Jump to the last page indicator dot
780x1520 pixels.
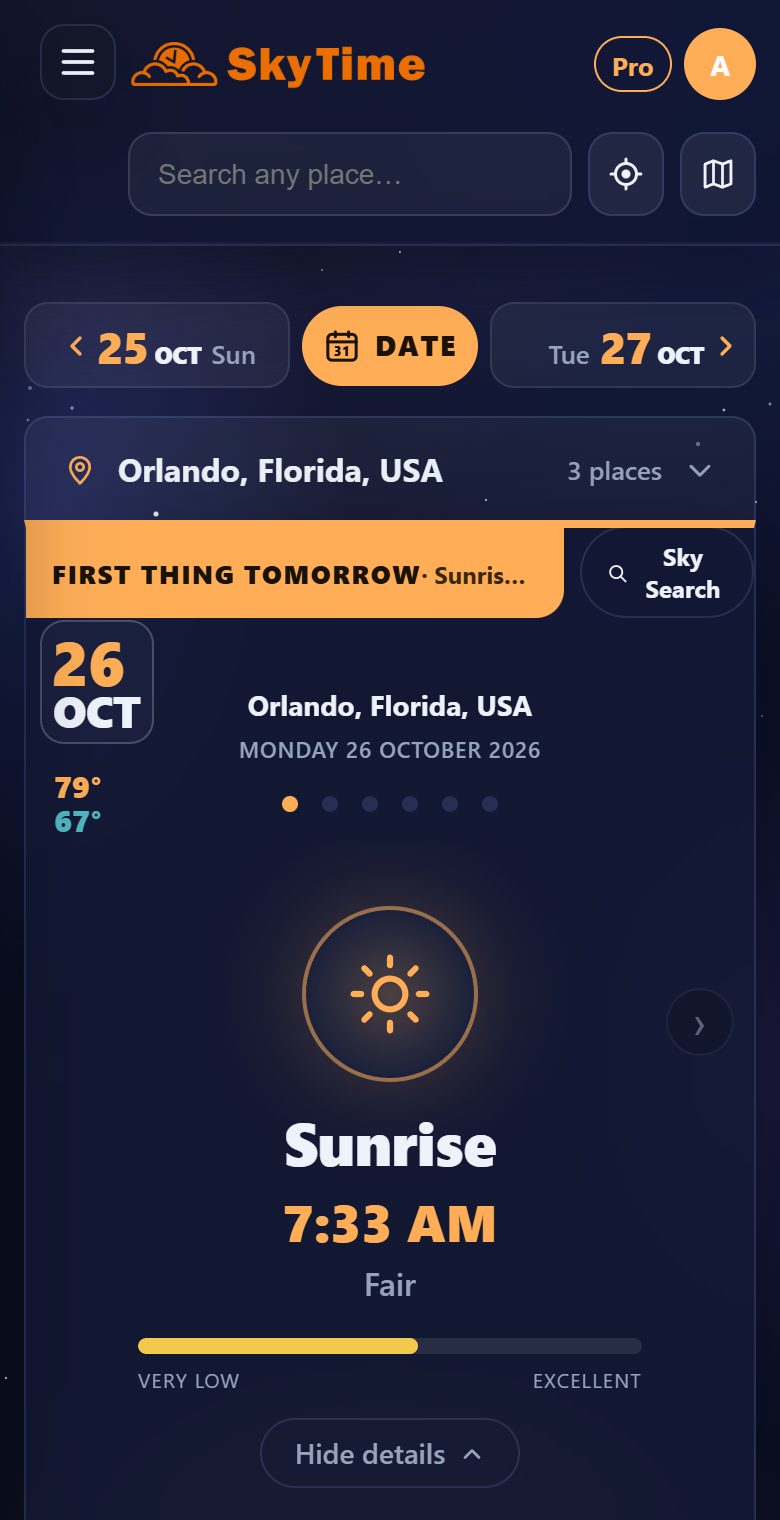pyautogui.click(x=490, y=804)
